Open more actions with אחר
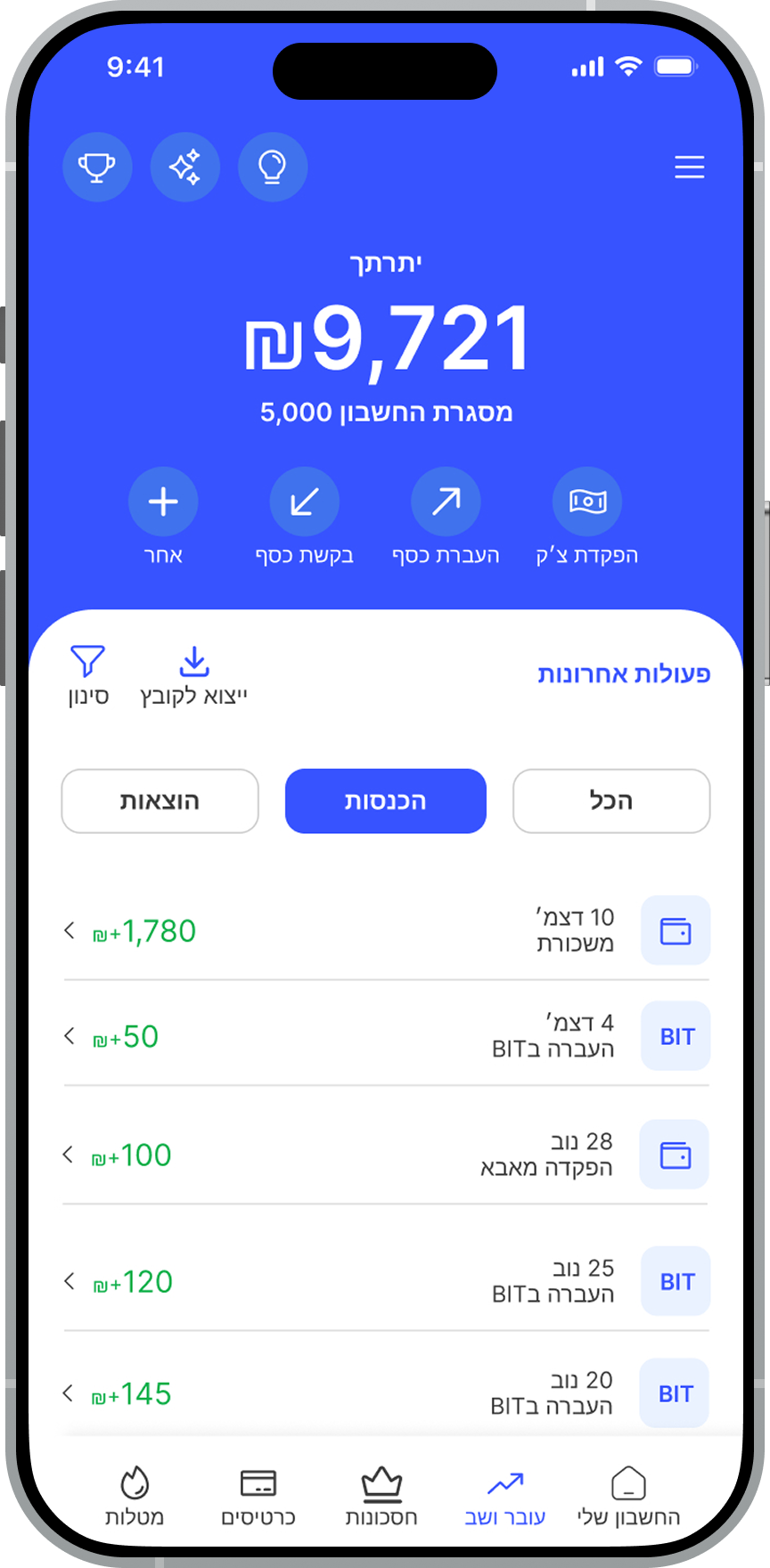The height and width of the screenshot is (1568, 770). coord(163,518)
